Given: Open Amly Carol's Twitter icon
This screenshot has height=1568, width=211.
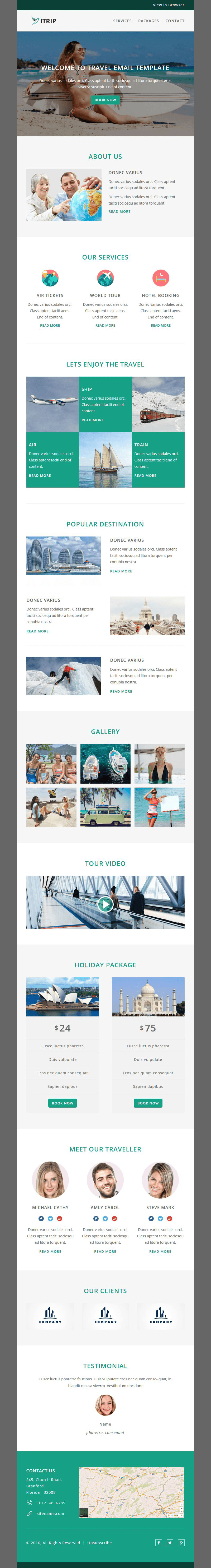Looking at the screenshot, I should 105,1219.
